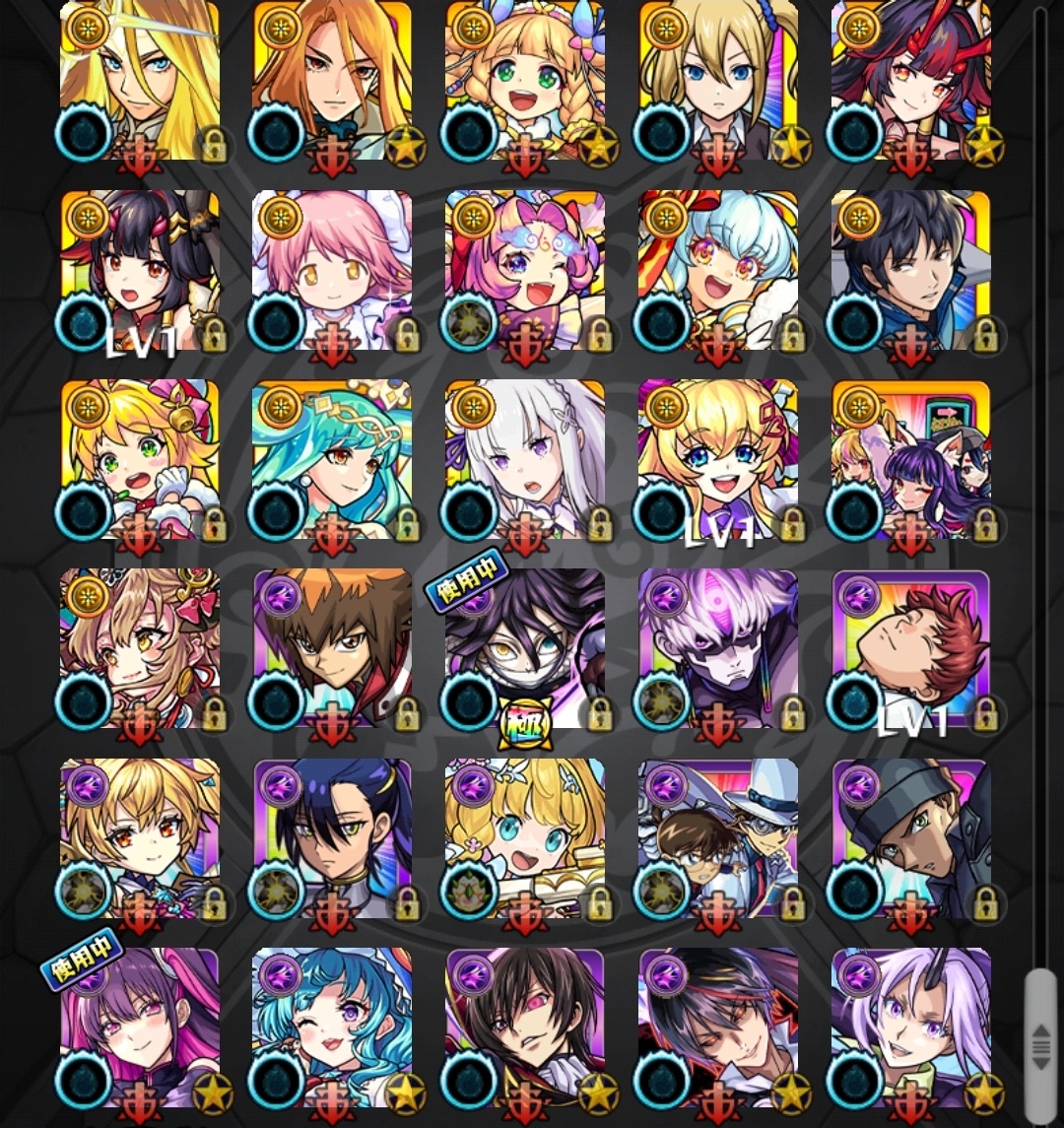Select the character with glowing red eye
Image resolution: width=1064 pixels, height=1128 pixels.
pos(524,1028)
